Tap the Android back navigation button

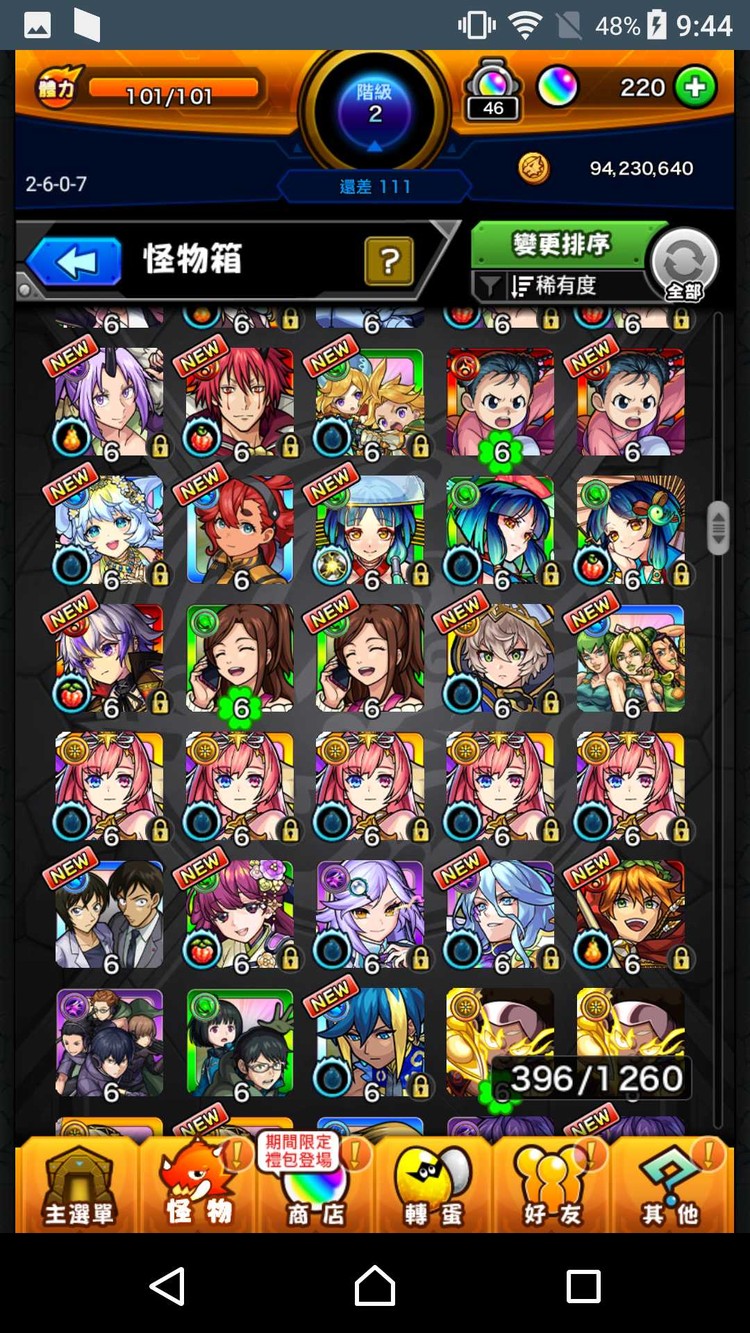167,1285
